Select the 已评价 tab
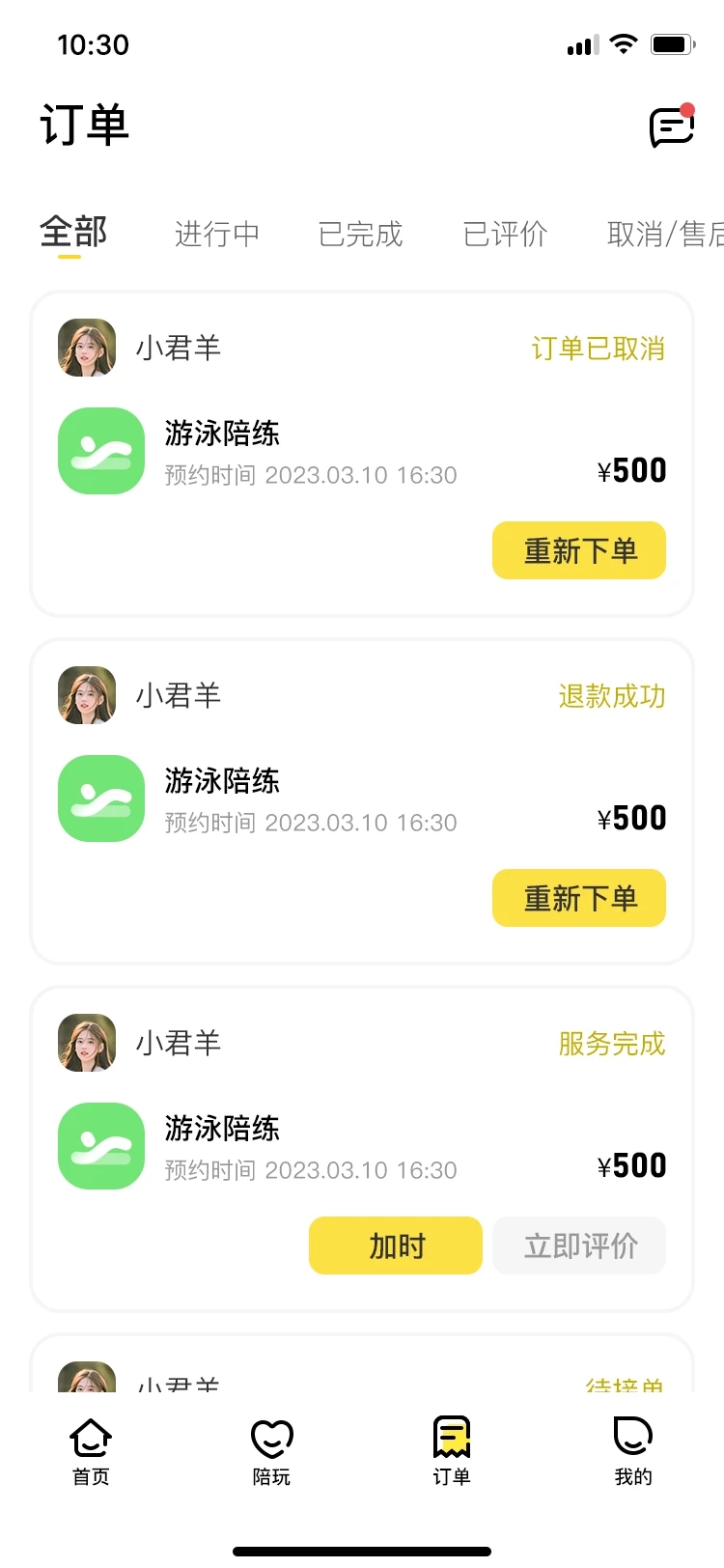Screen dimensions: 724x1568 505,234
